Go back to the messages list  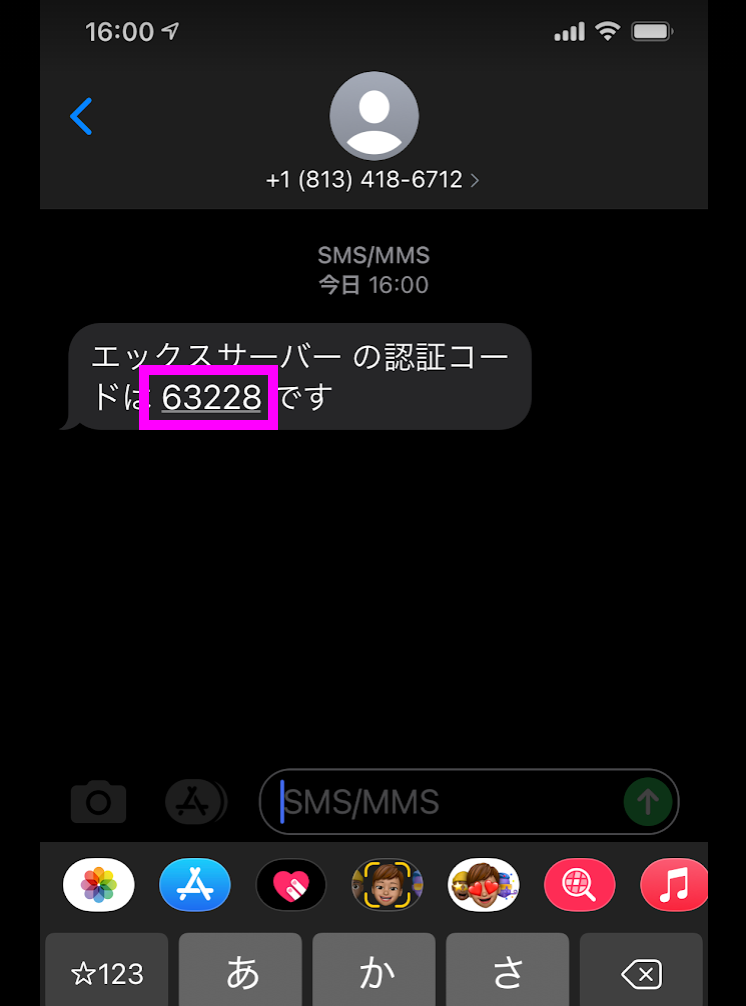[x=81, y=117]
